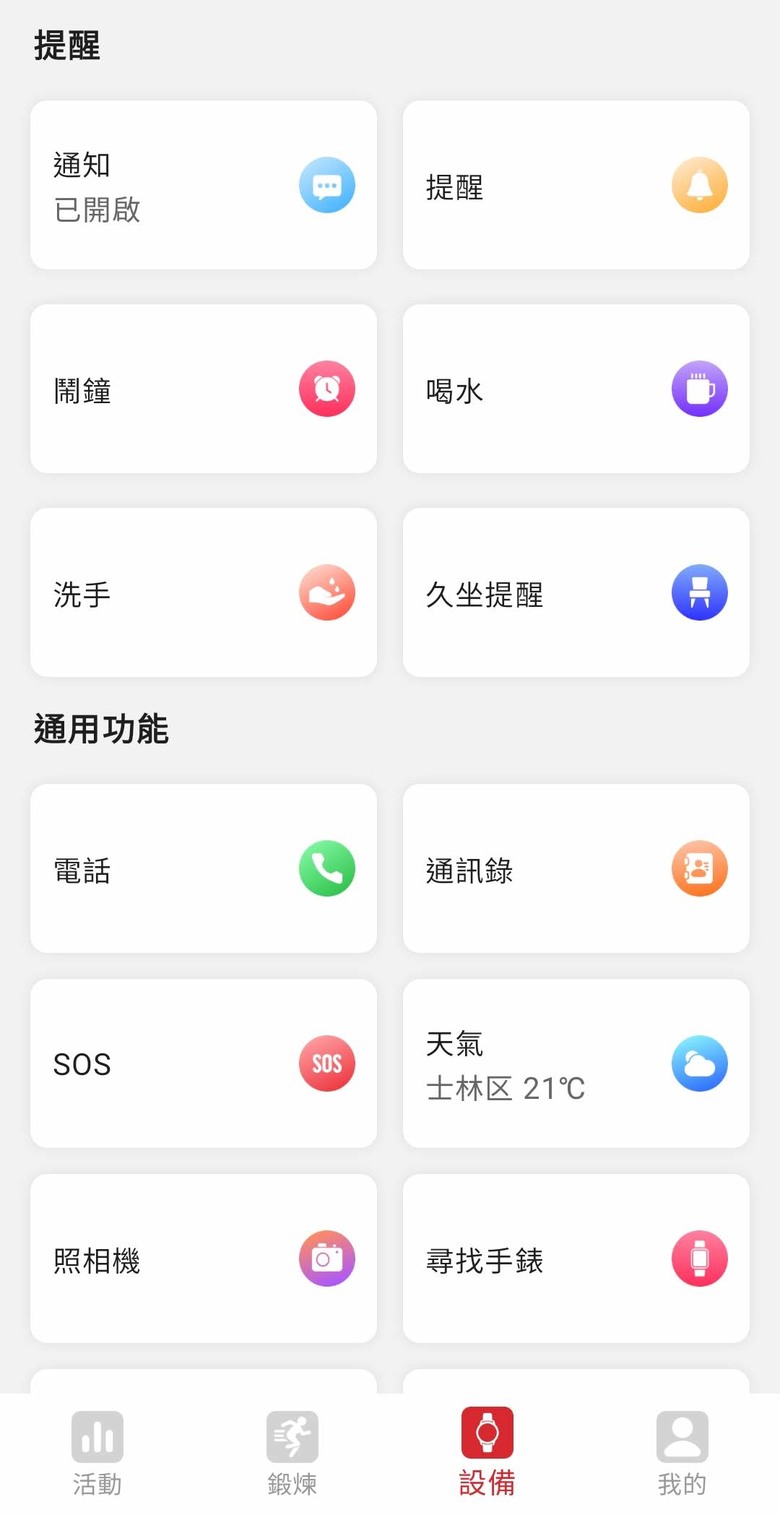
Task: Open the SOS settings card
Action: 203,1063
